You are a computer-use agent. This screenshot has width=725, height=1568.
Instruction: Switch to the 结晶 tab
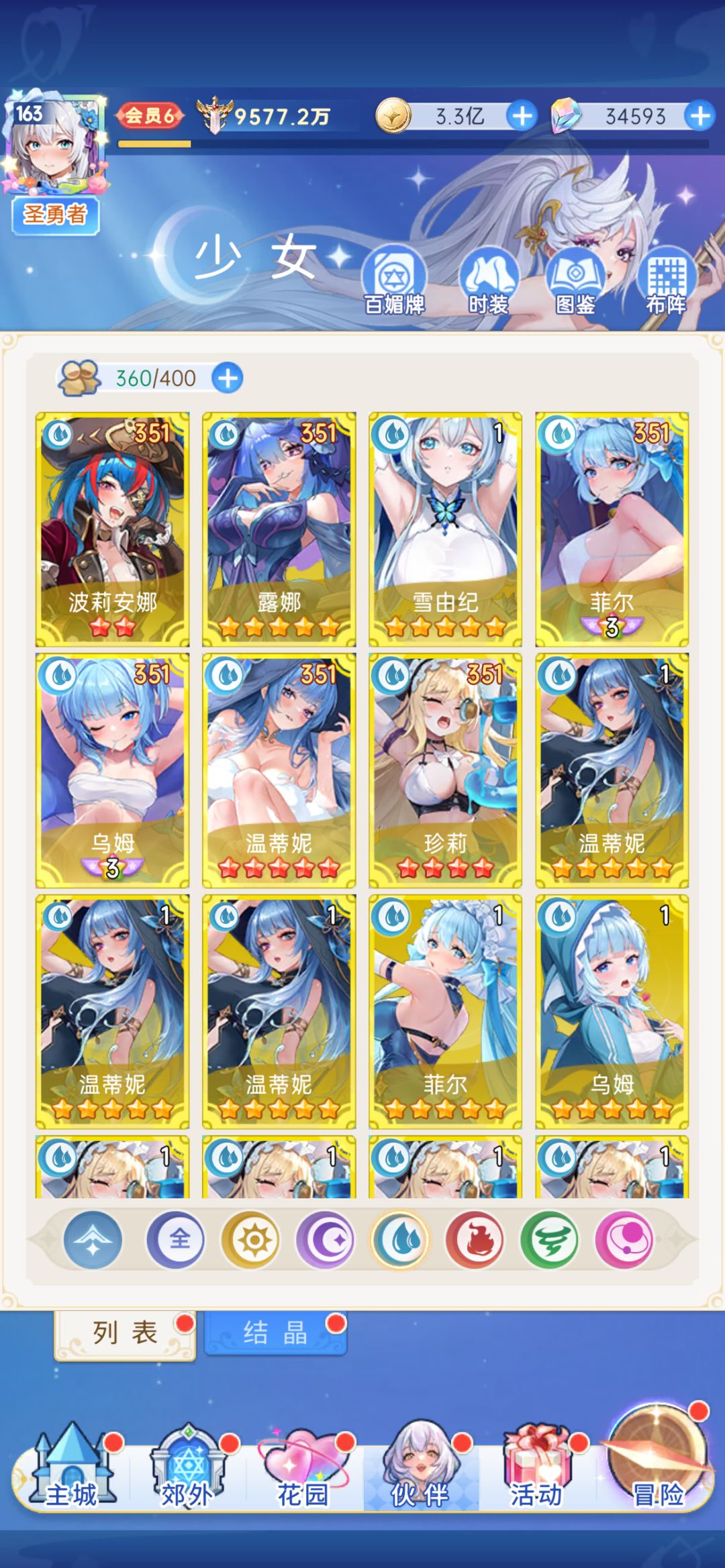275,1332
